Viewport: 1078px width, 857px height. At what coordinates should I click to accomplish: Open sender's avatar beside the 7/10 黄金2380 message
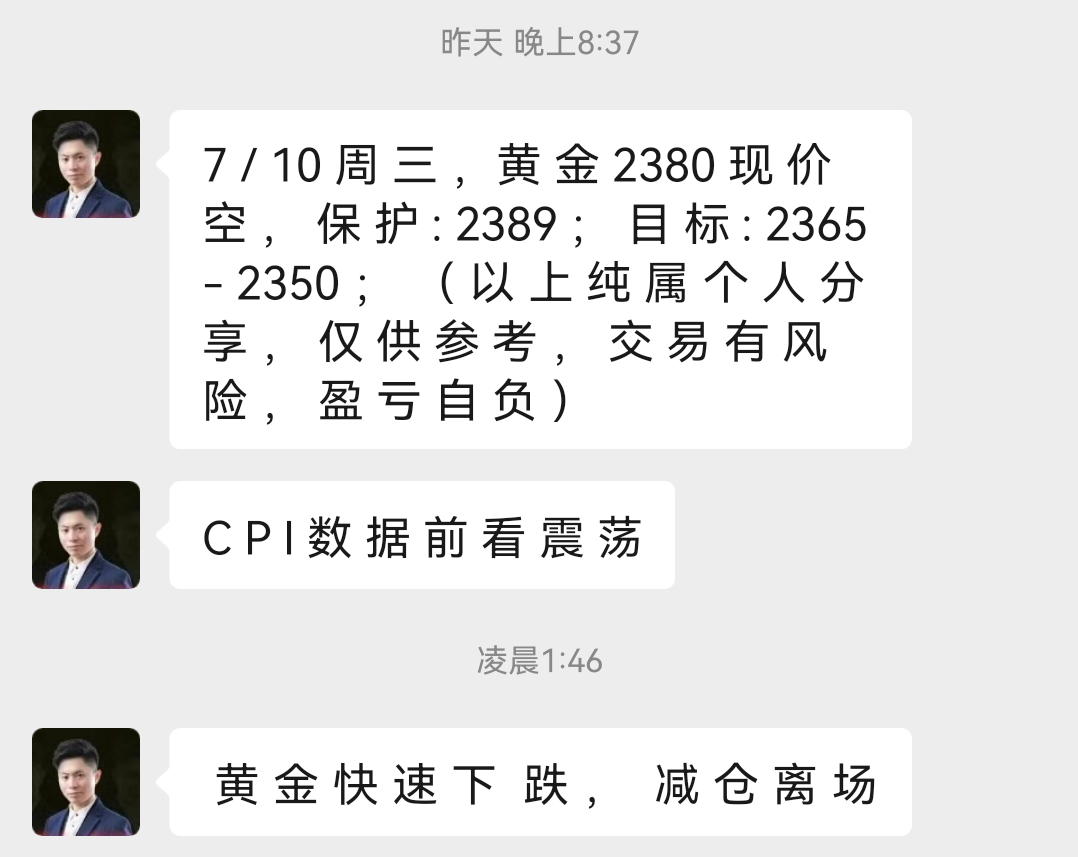(86, 164)
